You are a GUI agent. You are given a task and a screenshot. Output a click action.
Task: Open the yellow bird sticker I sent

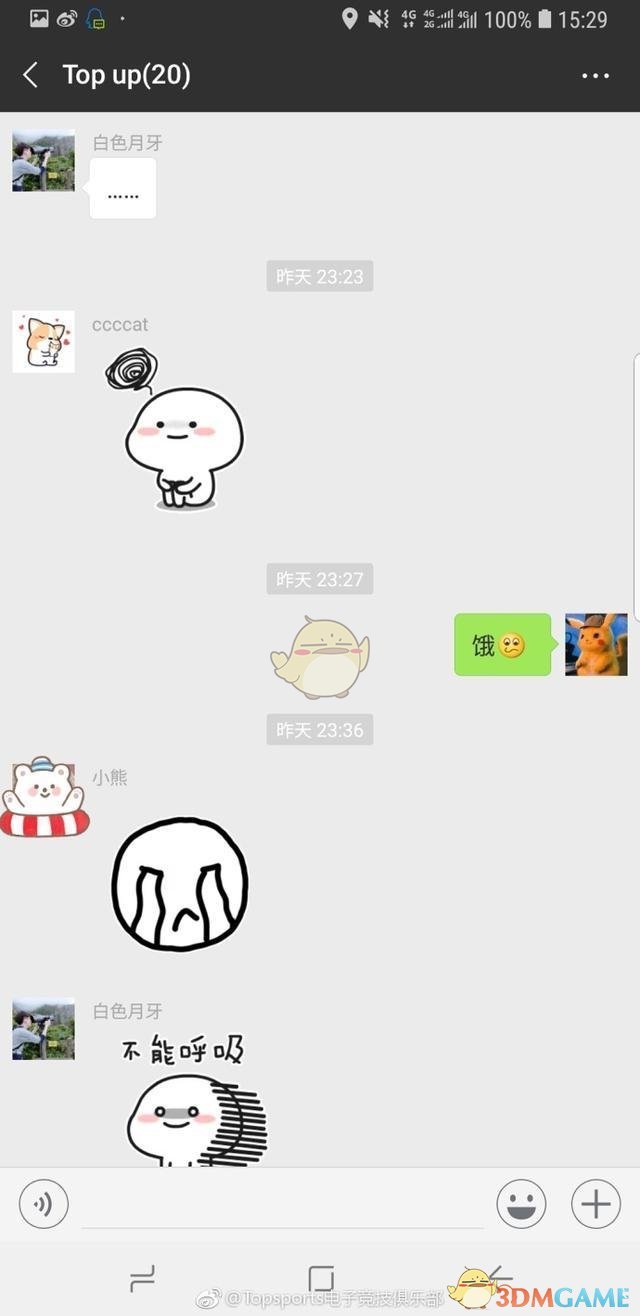click(319, 658)
